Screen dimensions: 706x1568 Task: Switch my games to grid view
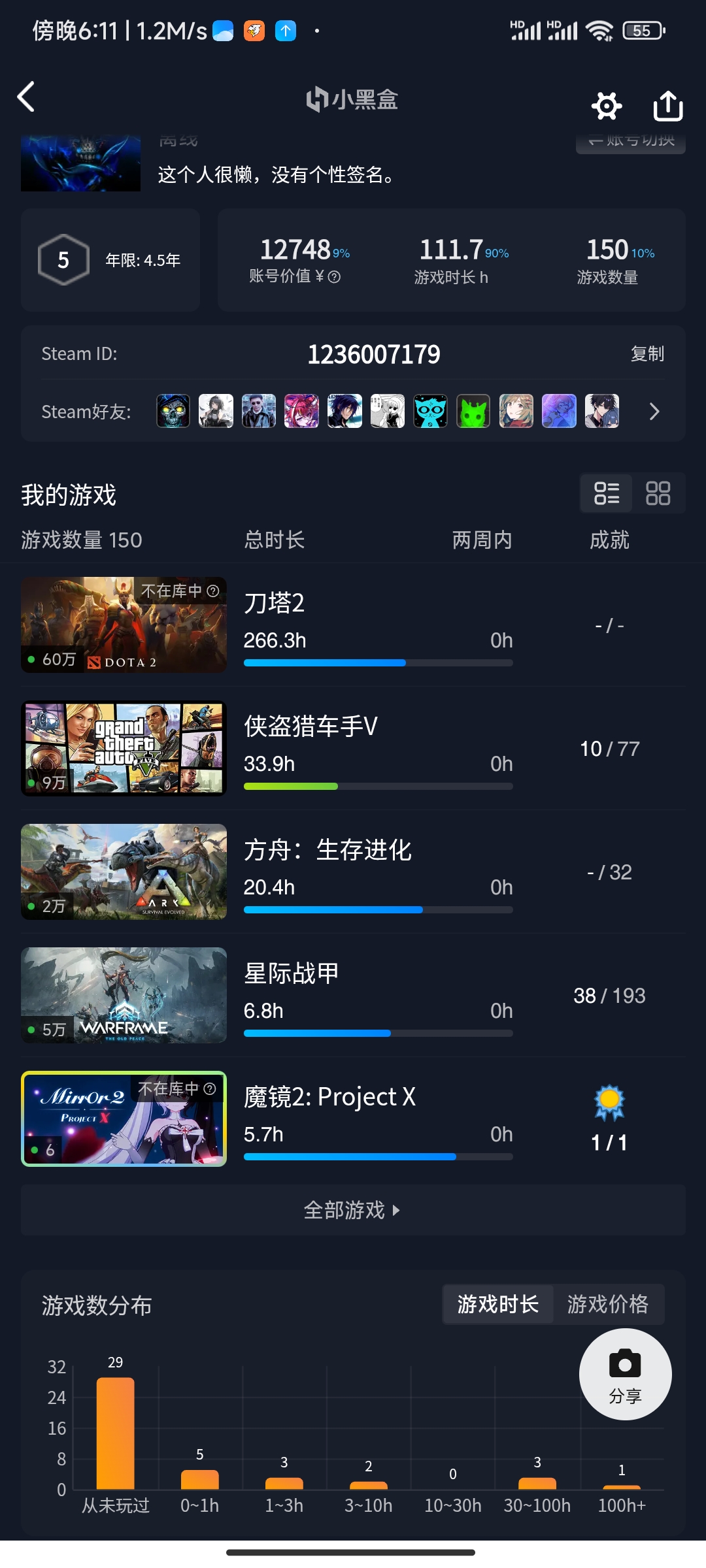[x=658, y=493]
